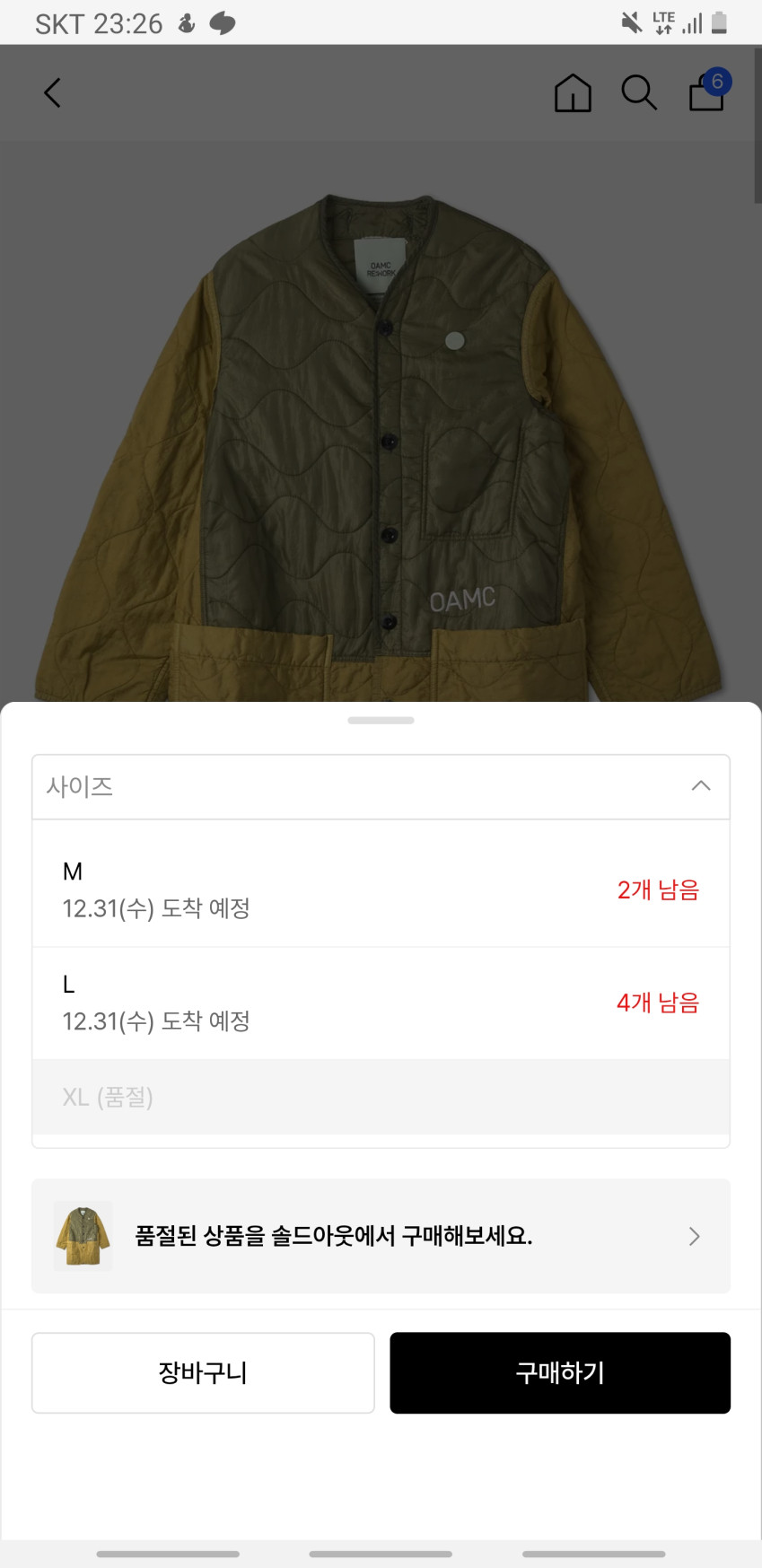
Task: Open search from the magnifier icon
Action: click(x=639, y=92)
